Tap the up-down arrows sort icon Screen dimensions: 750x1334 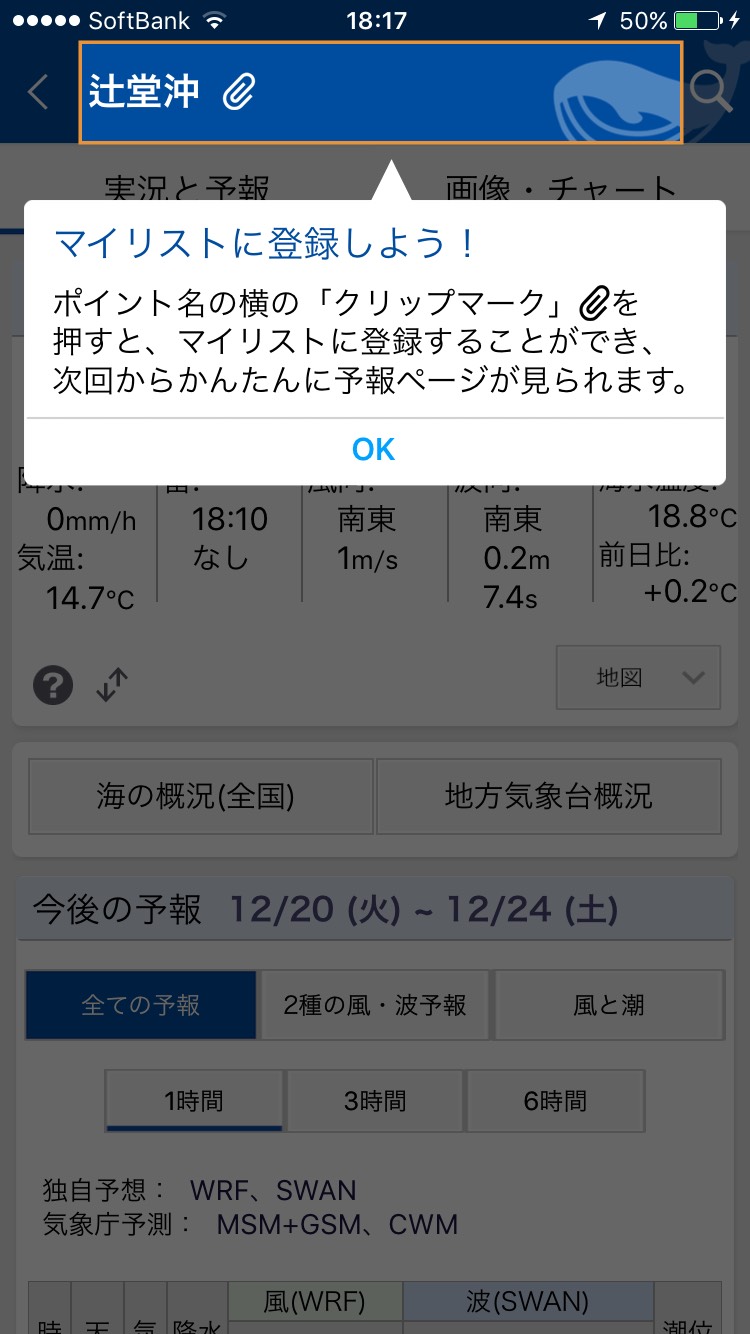112,685
